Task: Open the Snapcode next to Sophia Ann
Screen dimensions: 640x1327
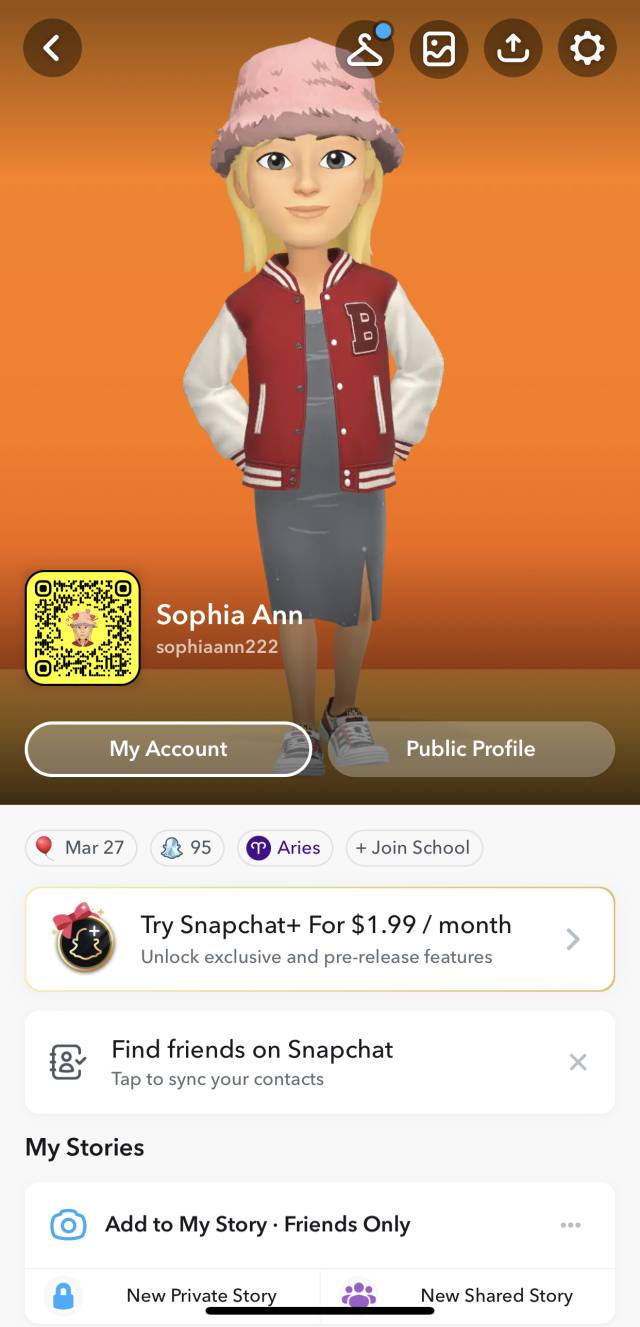Action: (x=82, y=628)
